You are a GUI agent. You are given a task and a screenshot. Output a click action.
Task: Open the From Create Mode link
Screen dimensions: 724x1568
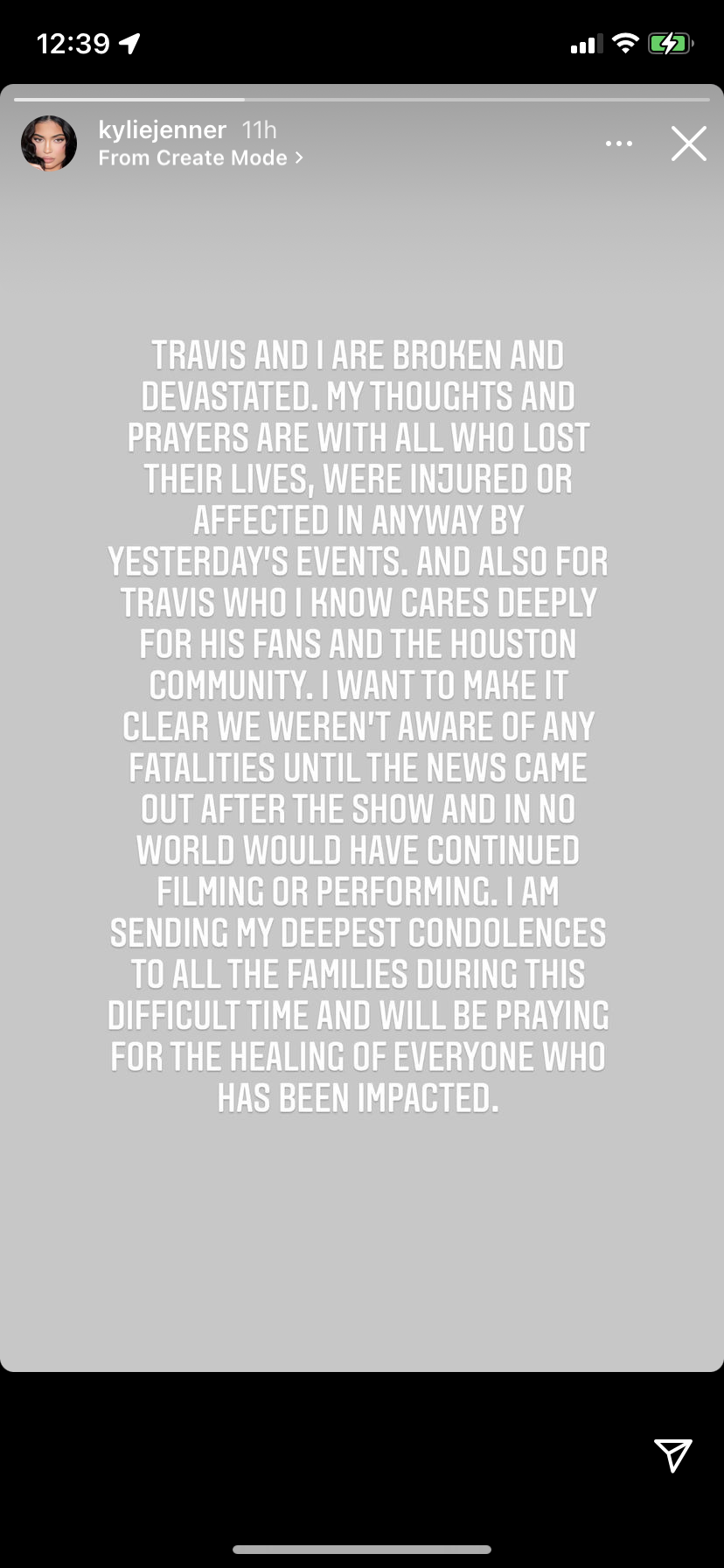click(201, 158)
